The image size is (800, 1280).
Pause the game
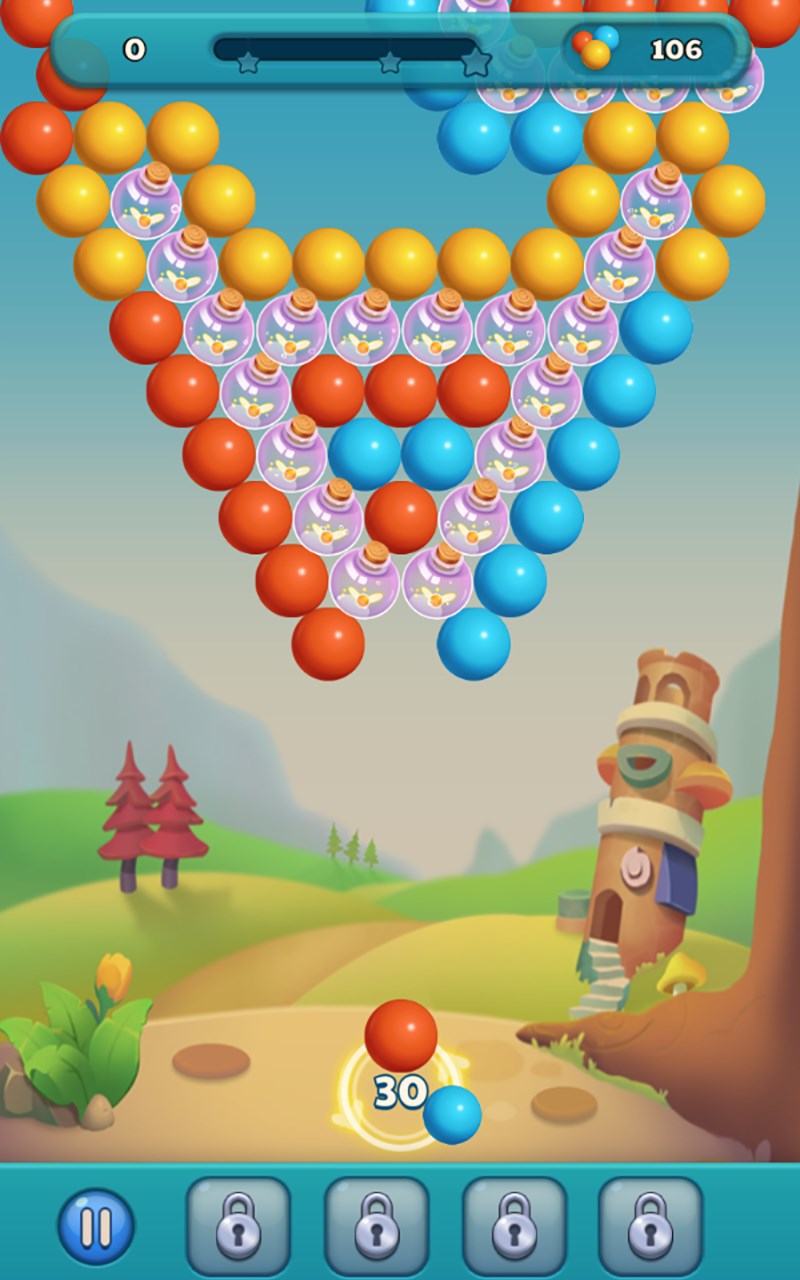pos(96,1225)
